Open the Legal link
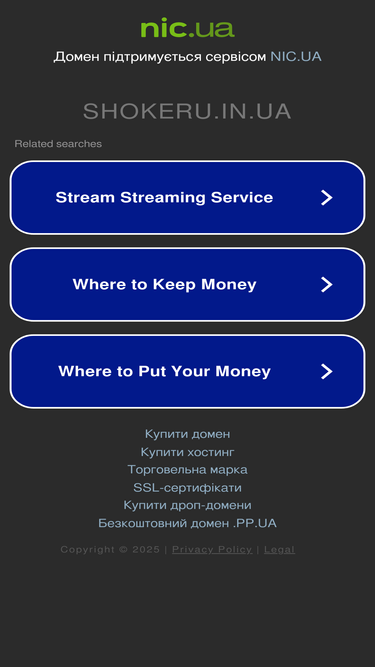This screenshot has height=667, width=375. [x=279, y=550]
